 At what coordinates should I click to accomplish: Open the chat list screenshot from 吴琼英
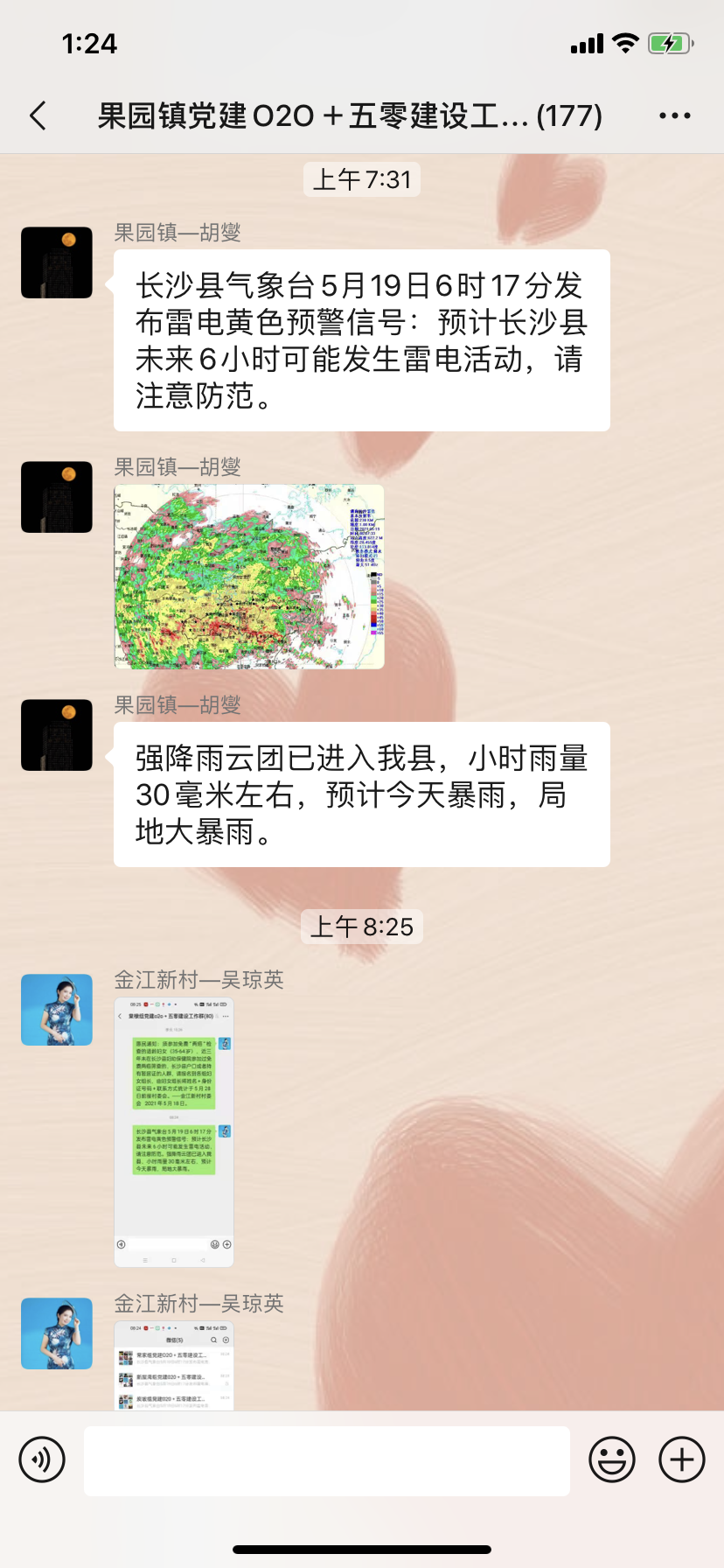pos(174,1365)
